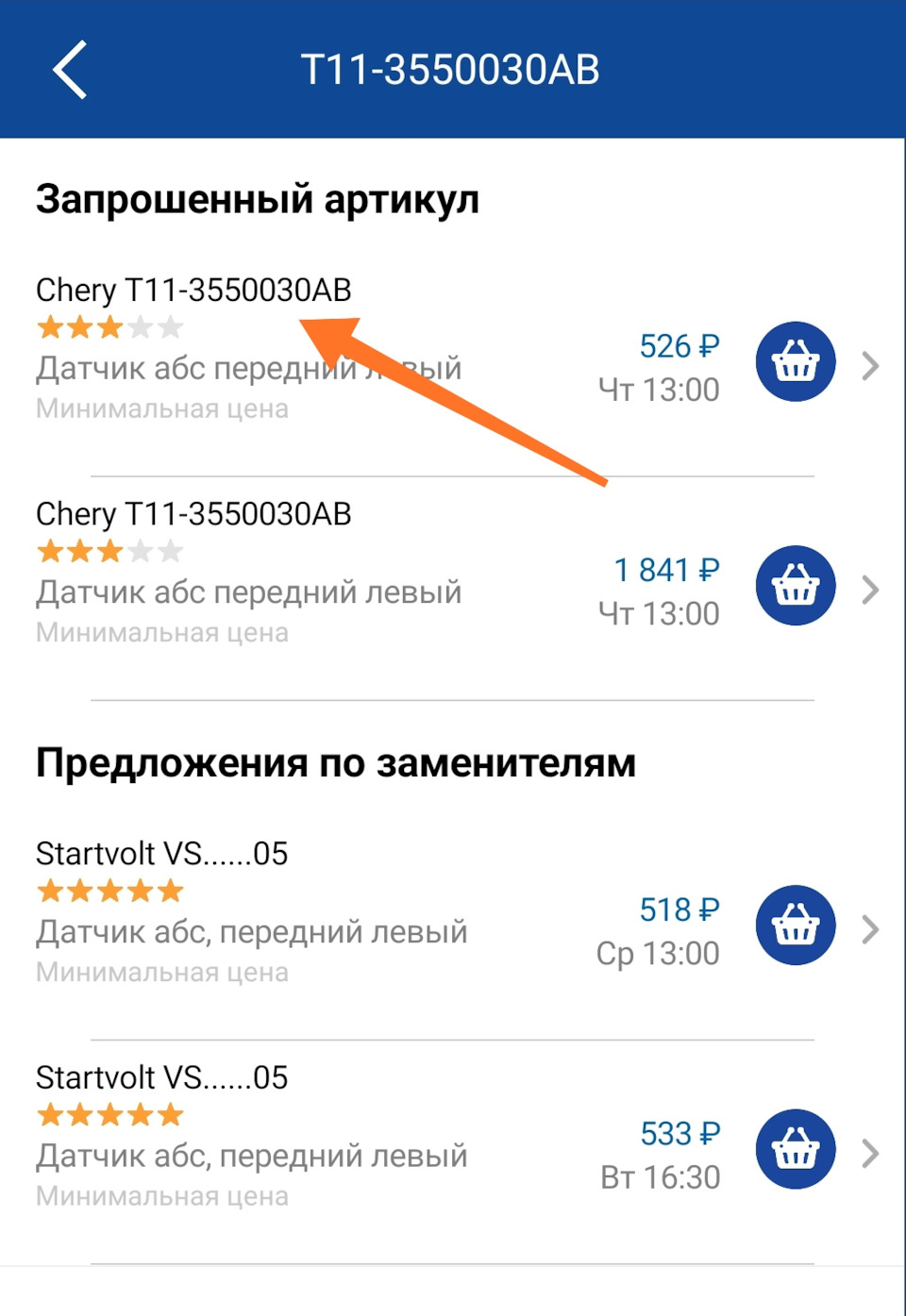Open the first Chery T11-3550030AB product link

tap(193, 290)
